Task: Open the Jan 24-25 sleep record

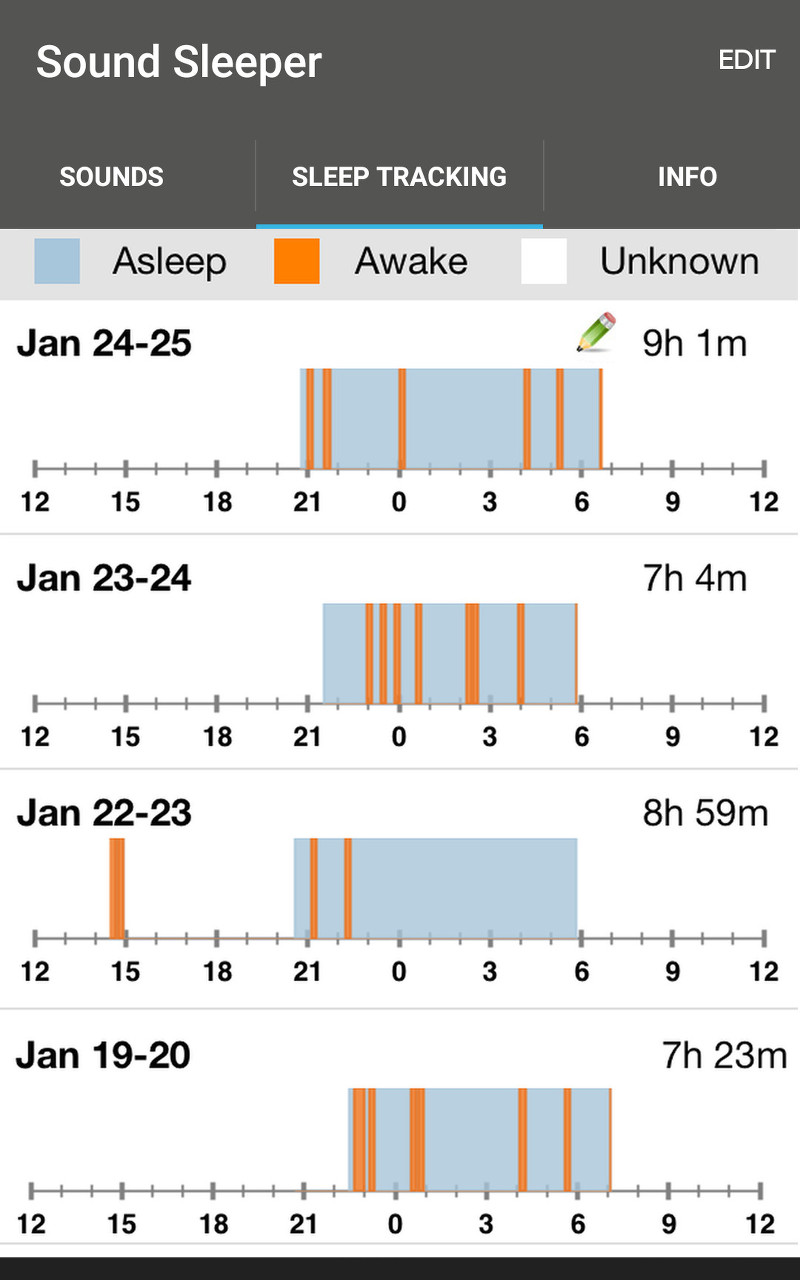Action: [400, 420]
